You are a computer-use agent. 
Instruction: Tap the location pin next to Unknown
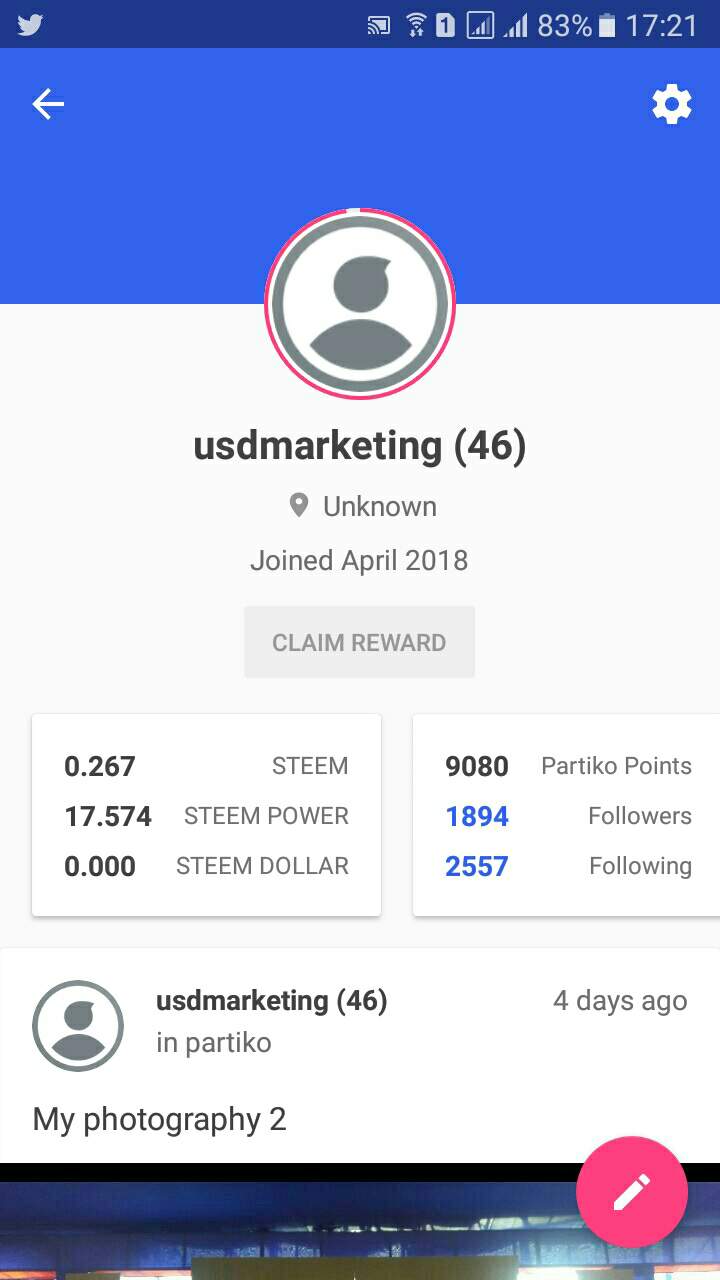[297, 505]
